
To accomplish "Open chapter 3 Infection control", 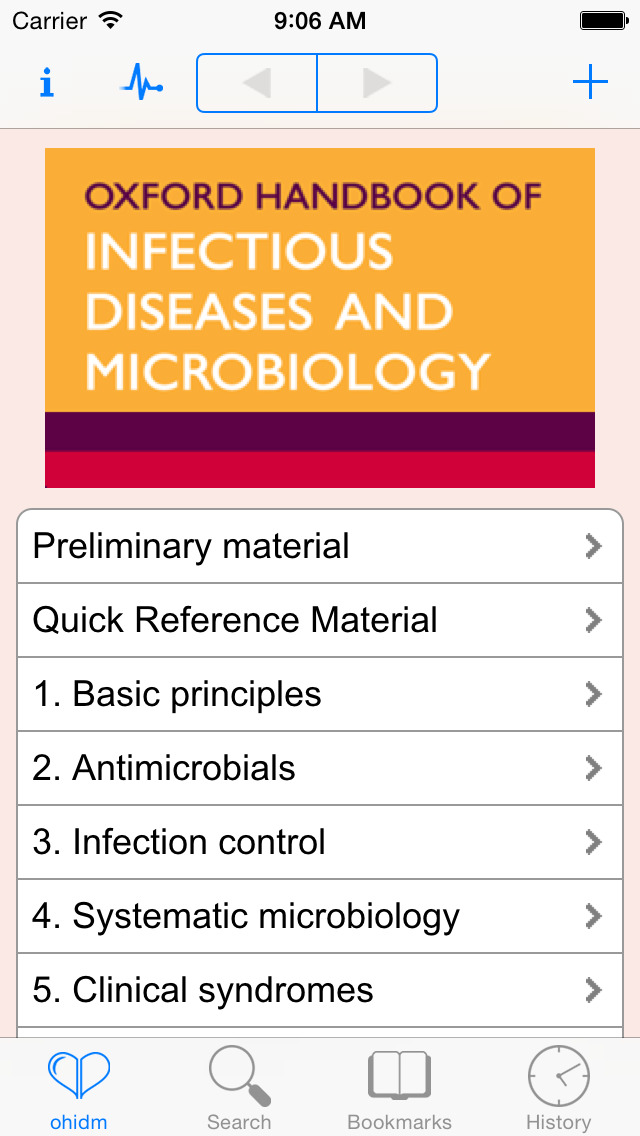I will pos(320,842).
